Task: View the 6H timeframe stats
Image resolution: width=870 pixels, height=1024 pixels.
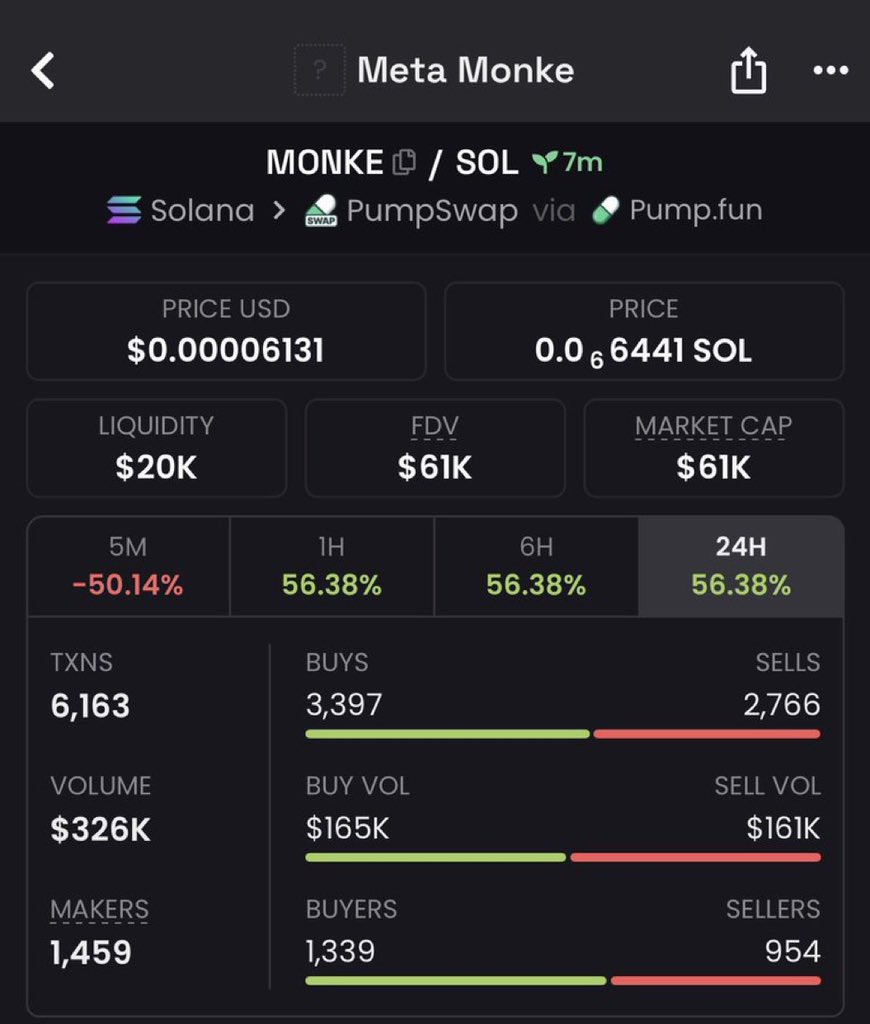Action: tap(536, 566)
